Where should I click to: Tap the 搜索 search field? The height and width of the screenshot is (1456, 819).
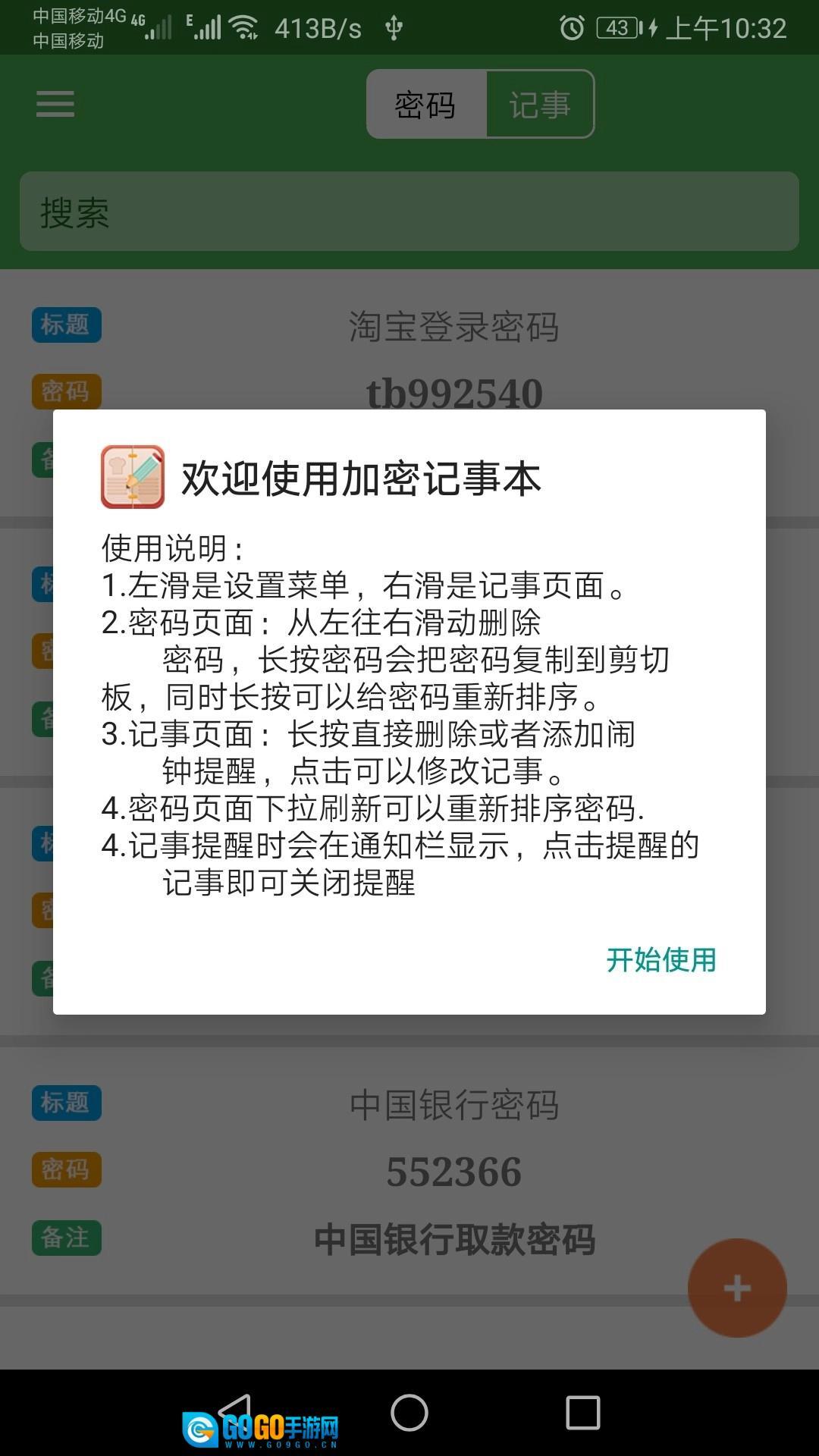point(409,212)
